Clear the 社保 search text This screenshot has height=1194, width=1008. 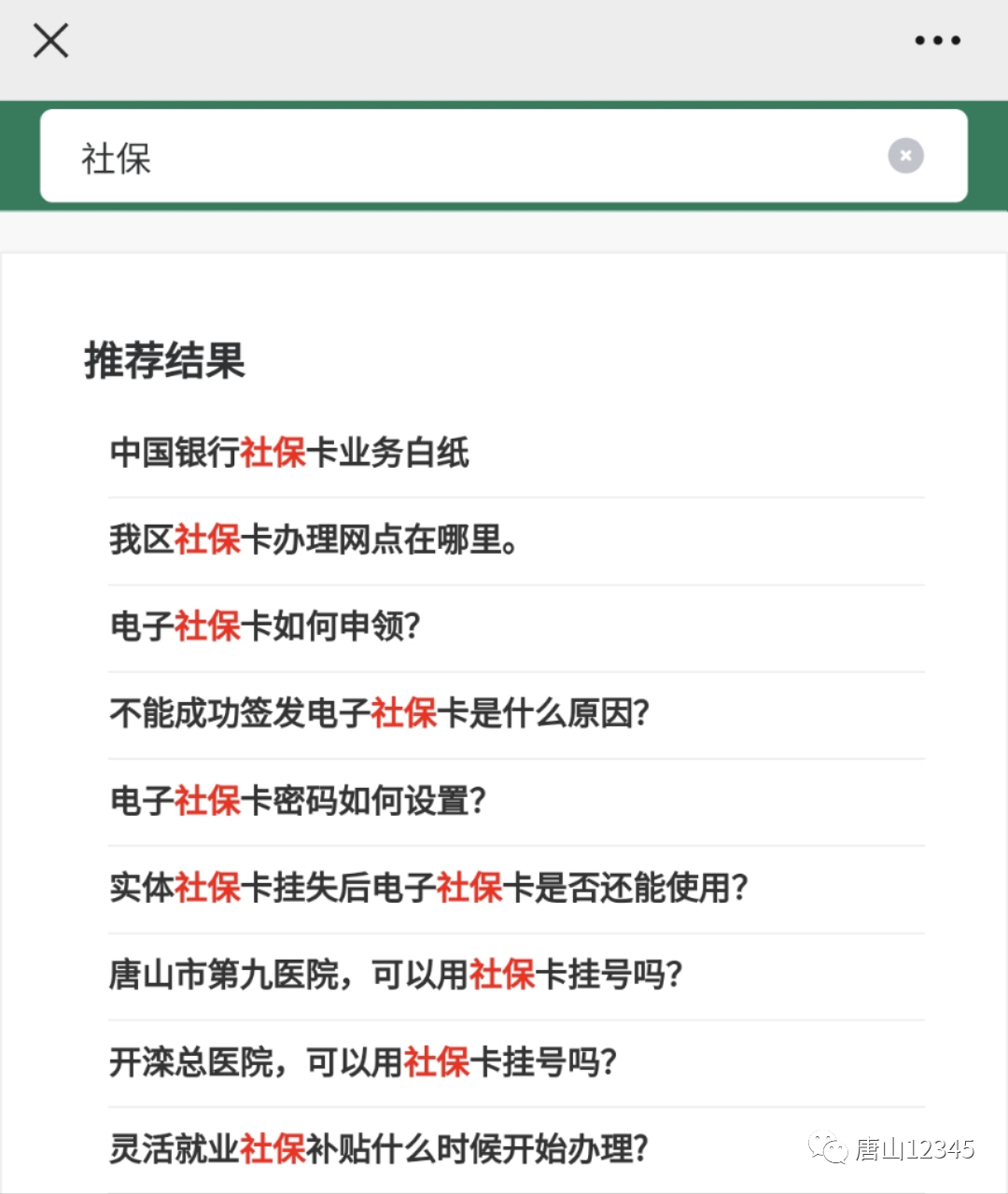(x=905, y=156)
